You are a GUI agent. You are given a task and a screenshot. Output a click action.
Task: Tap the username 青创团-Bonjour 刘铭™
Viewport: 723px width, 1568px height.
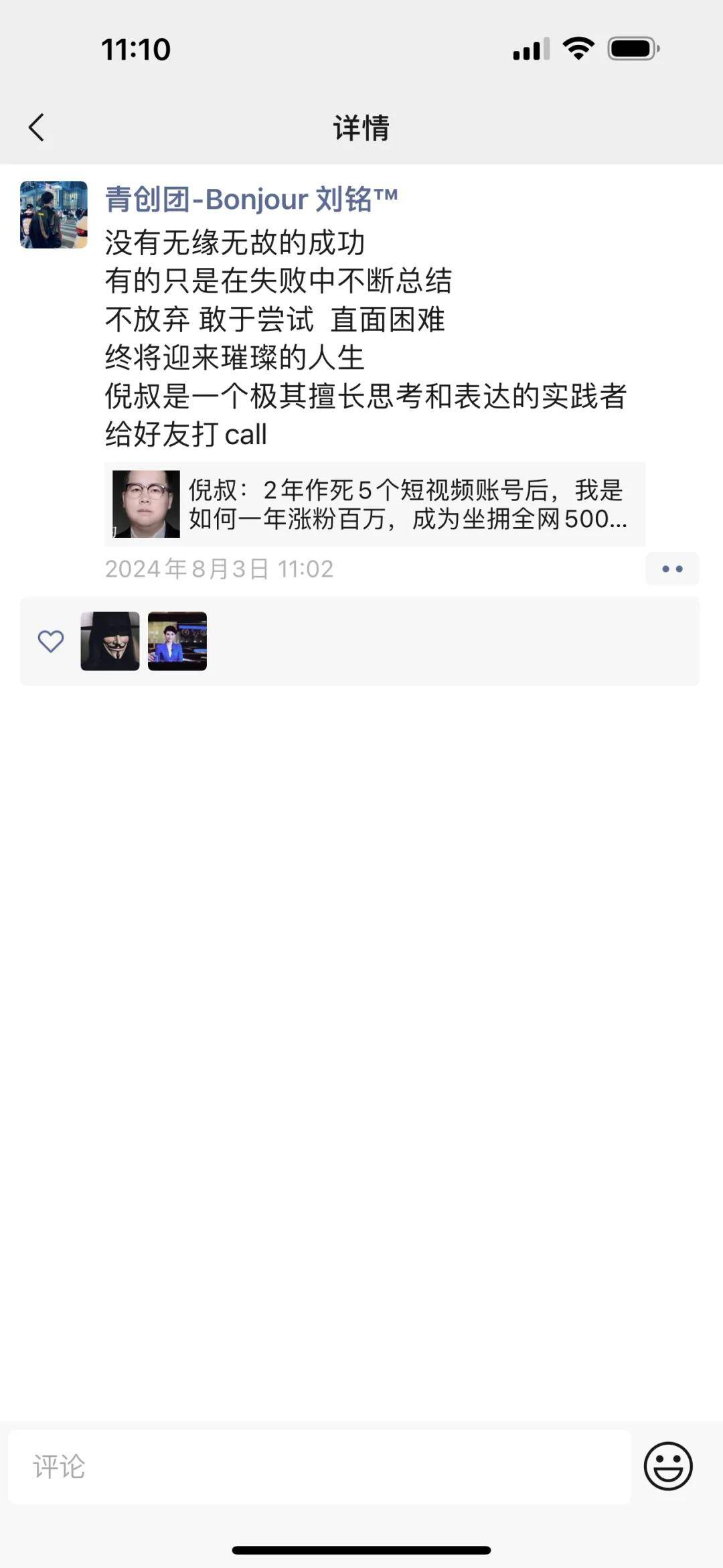251,198
